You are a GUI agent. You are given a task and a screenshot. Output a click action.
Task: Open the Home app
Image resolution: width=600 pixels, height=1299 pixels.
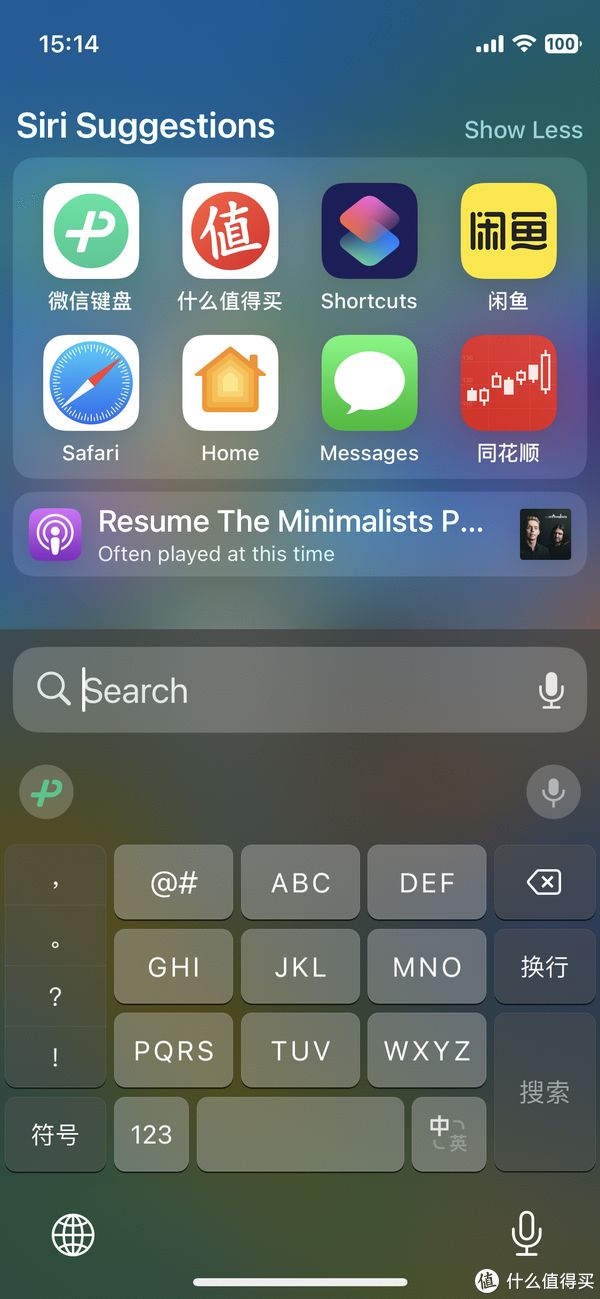tap(230, 383)
